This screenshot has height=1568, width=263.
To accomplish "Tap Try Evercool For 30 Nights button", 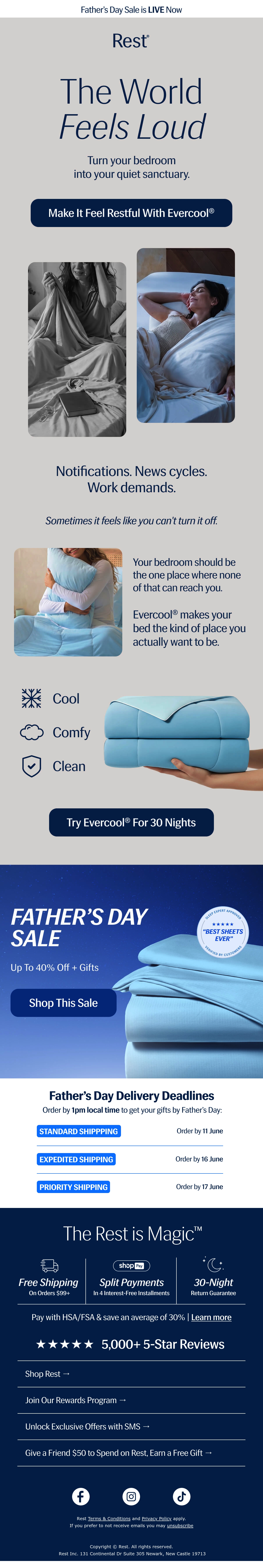I will pos(131,822).
